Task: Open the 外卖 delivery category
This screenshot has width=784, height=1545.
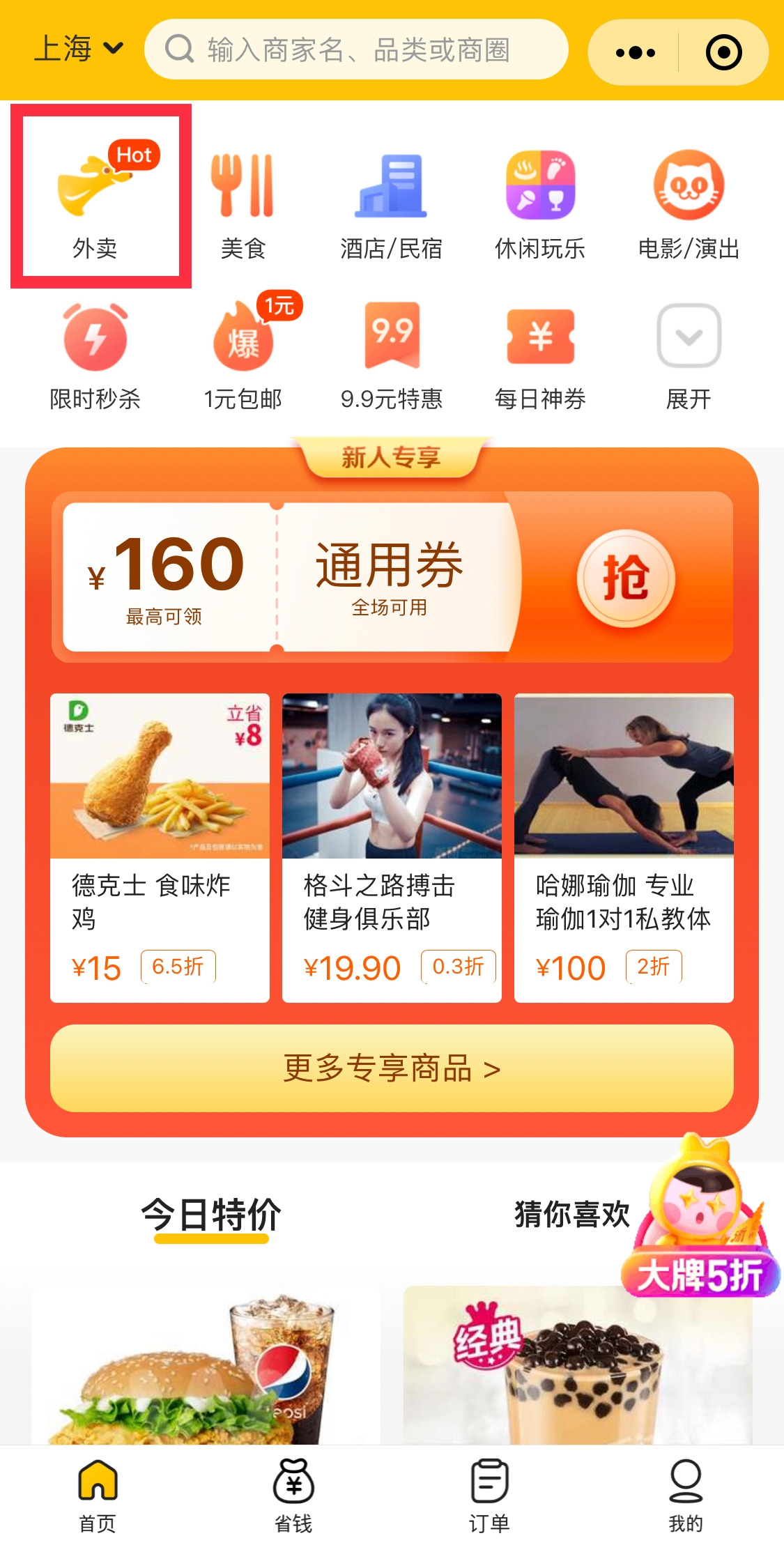Action: coord(95,202)
